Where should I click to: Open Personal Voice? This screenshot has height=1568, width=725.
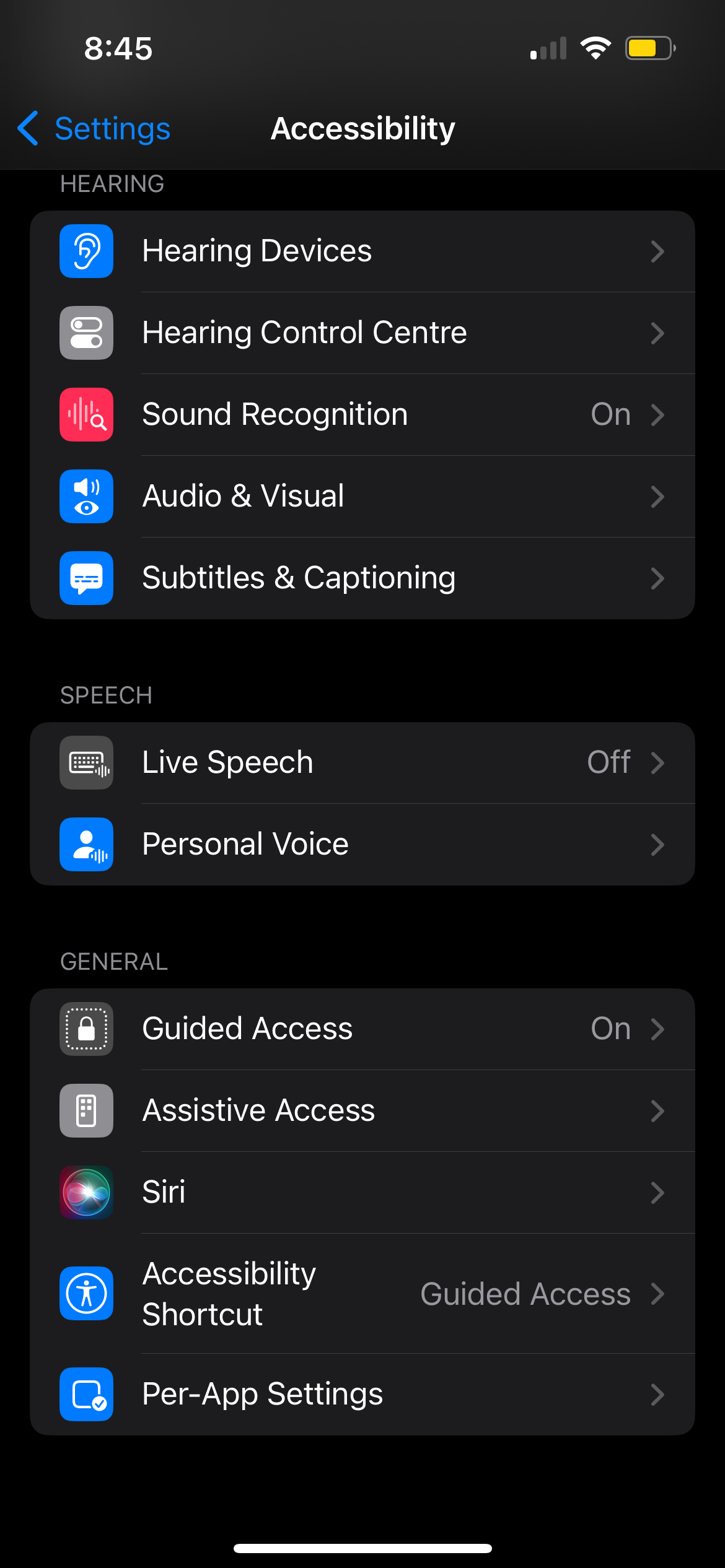click(362, 844)
